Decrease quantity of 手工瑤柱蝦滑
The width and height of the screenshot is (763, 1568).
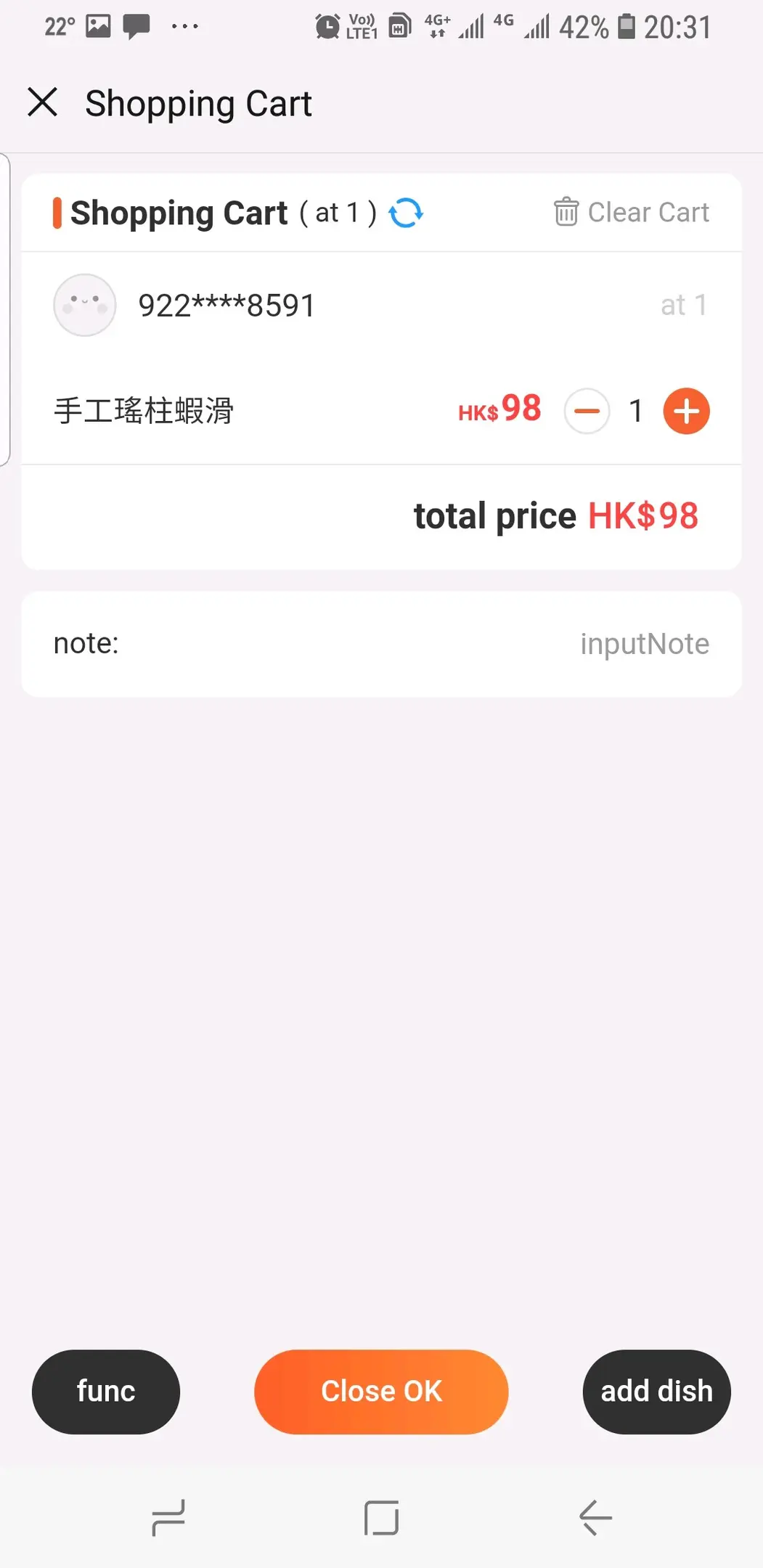tap(587, 411)
